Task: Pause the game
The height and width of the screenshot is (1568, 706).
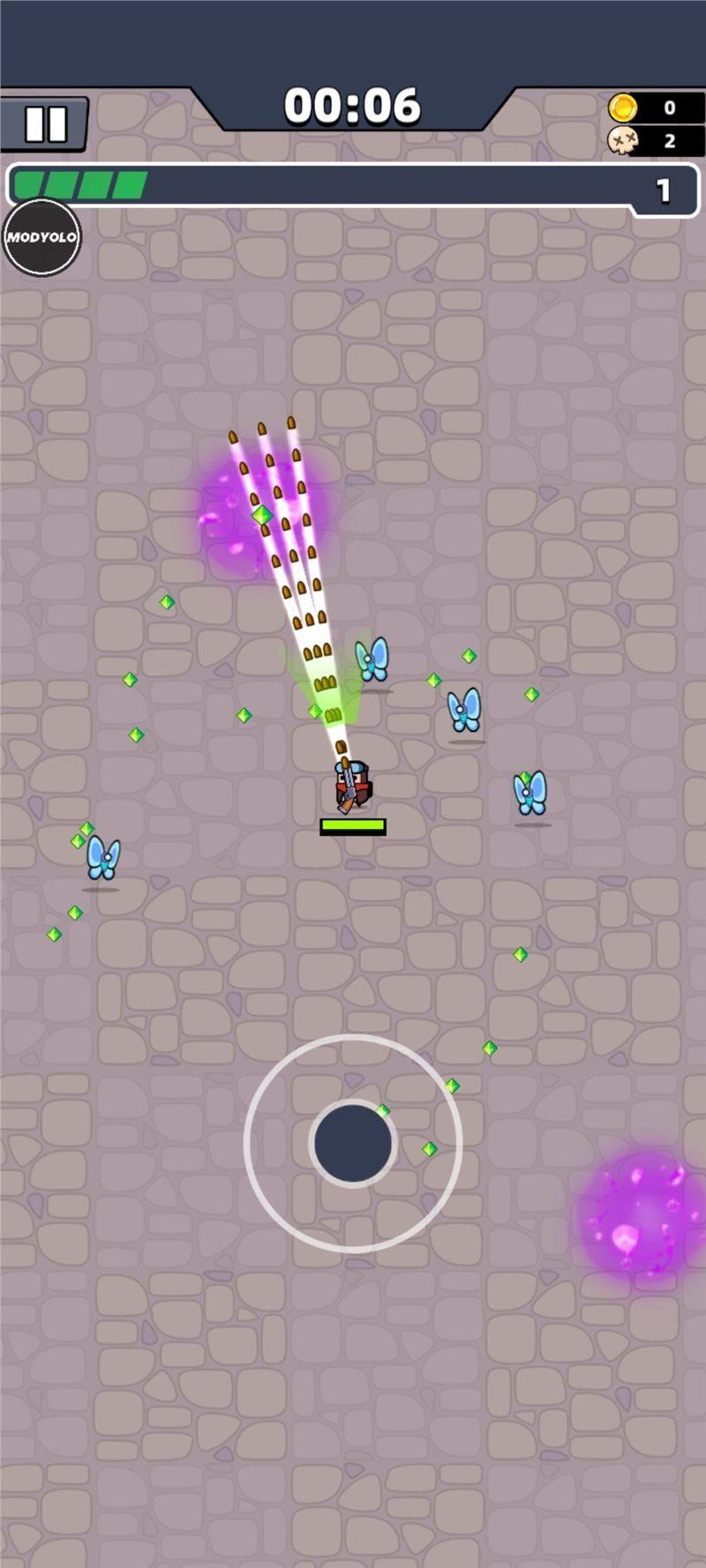Action: pyautogui.click(x=45, y=124)
